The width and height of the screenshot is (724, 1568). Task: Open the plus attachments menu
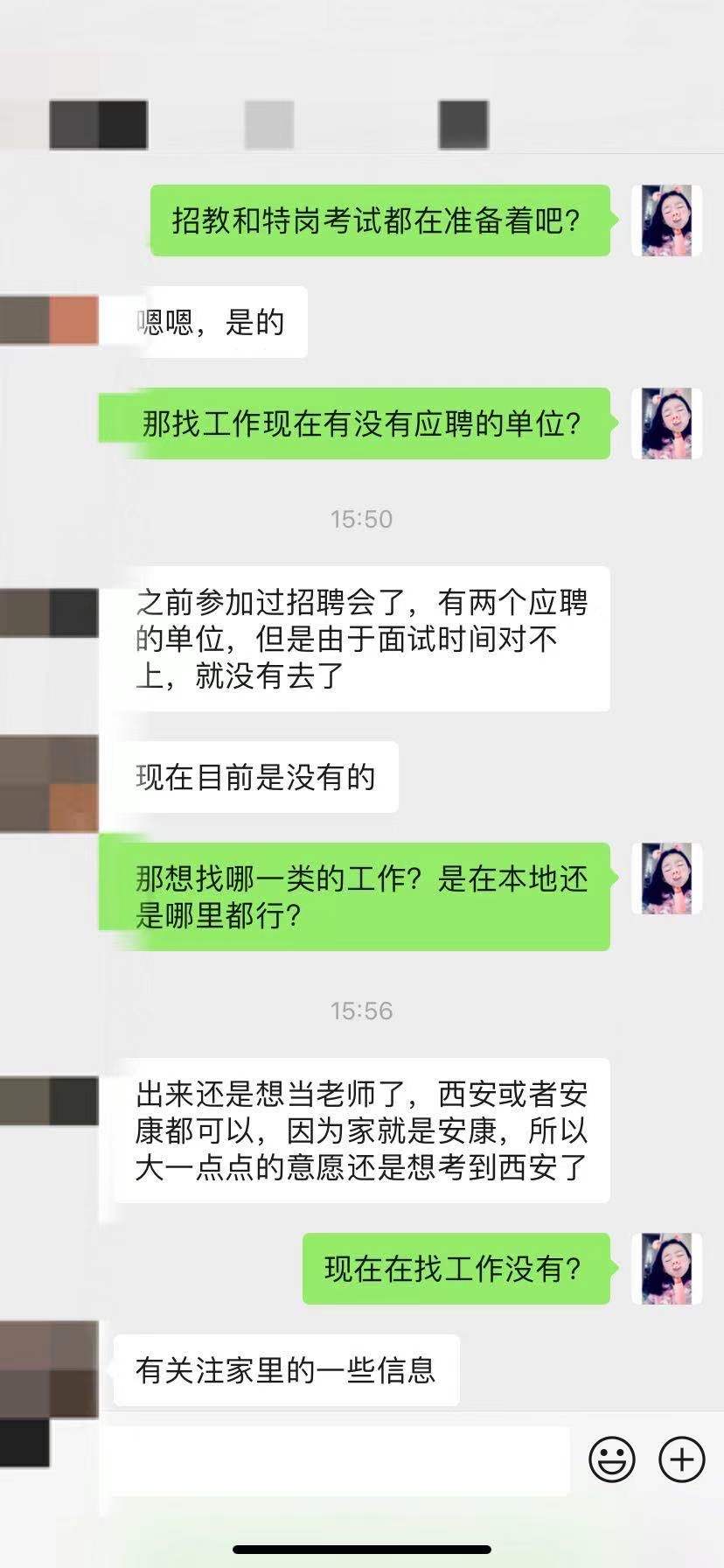(681, 1459)
